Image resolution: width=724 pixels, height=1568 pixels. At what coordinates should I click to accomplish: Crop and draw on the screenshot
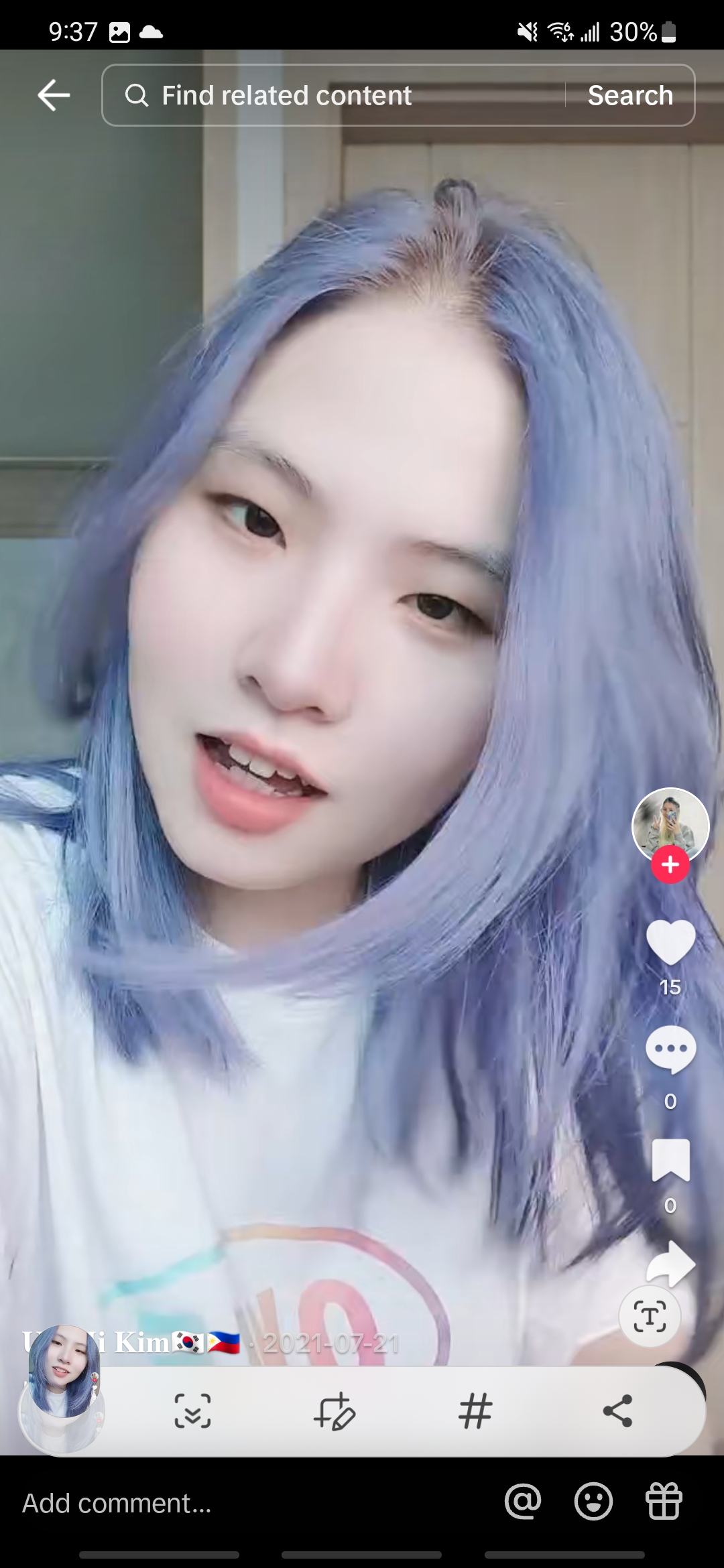click(334, 1411)
